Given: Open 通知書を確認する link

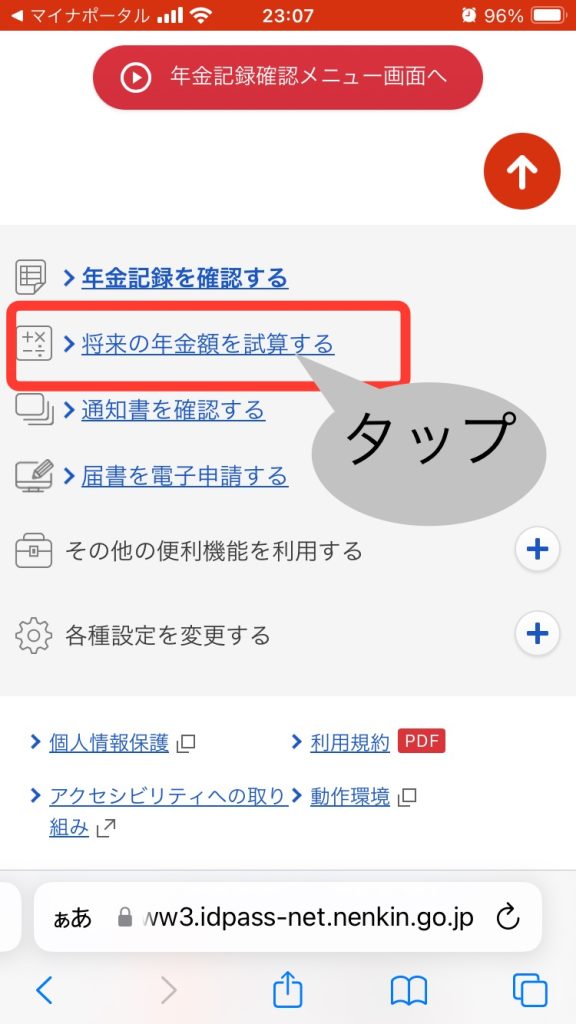Looking at the screenshot, I should (x=173, y=410).
